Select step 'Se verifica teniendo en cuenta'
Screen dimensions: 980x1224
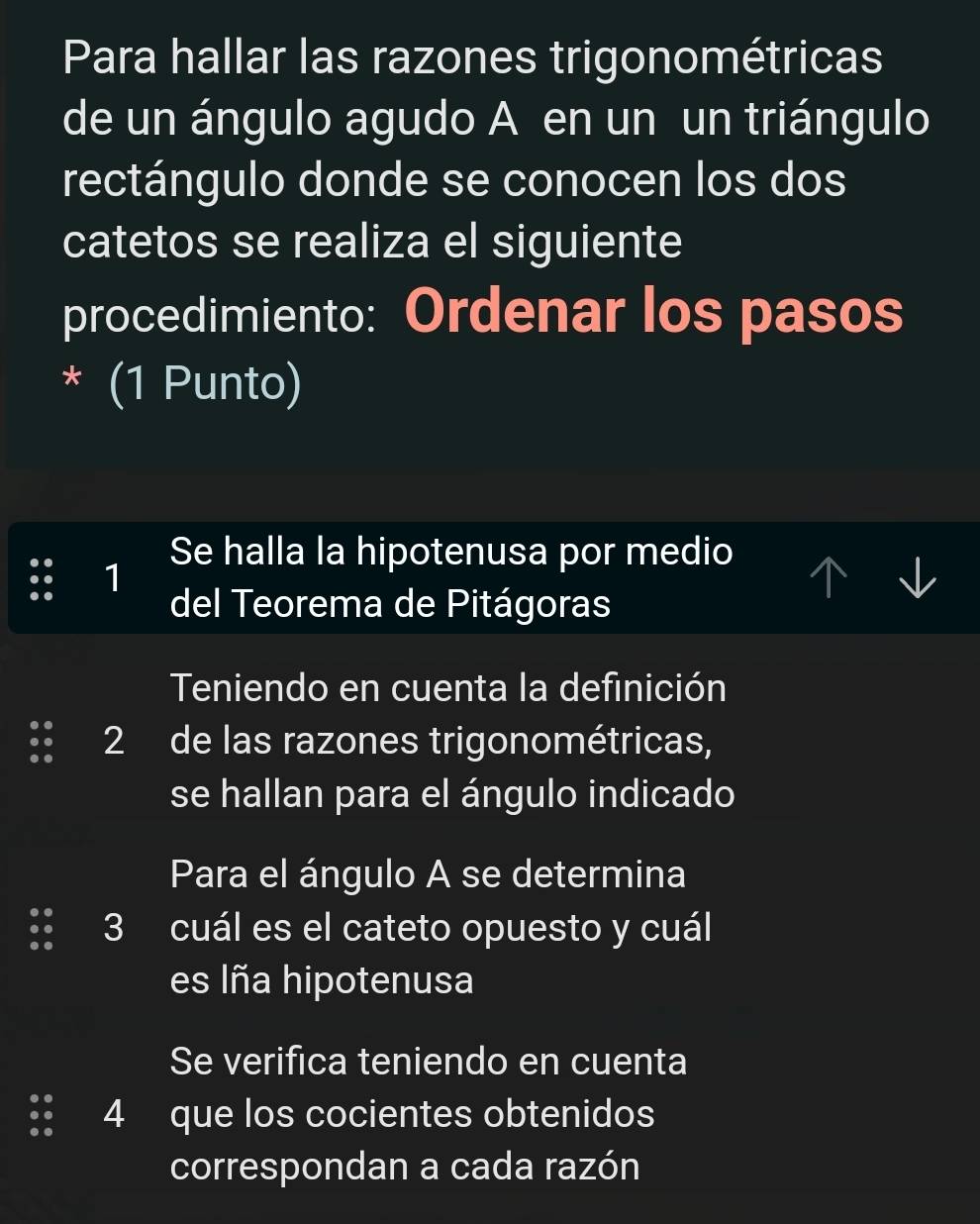[x=428, y=1114]
